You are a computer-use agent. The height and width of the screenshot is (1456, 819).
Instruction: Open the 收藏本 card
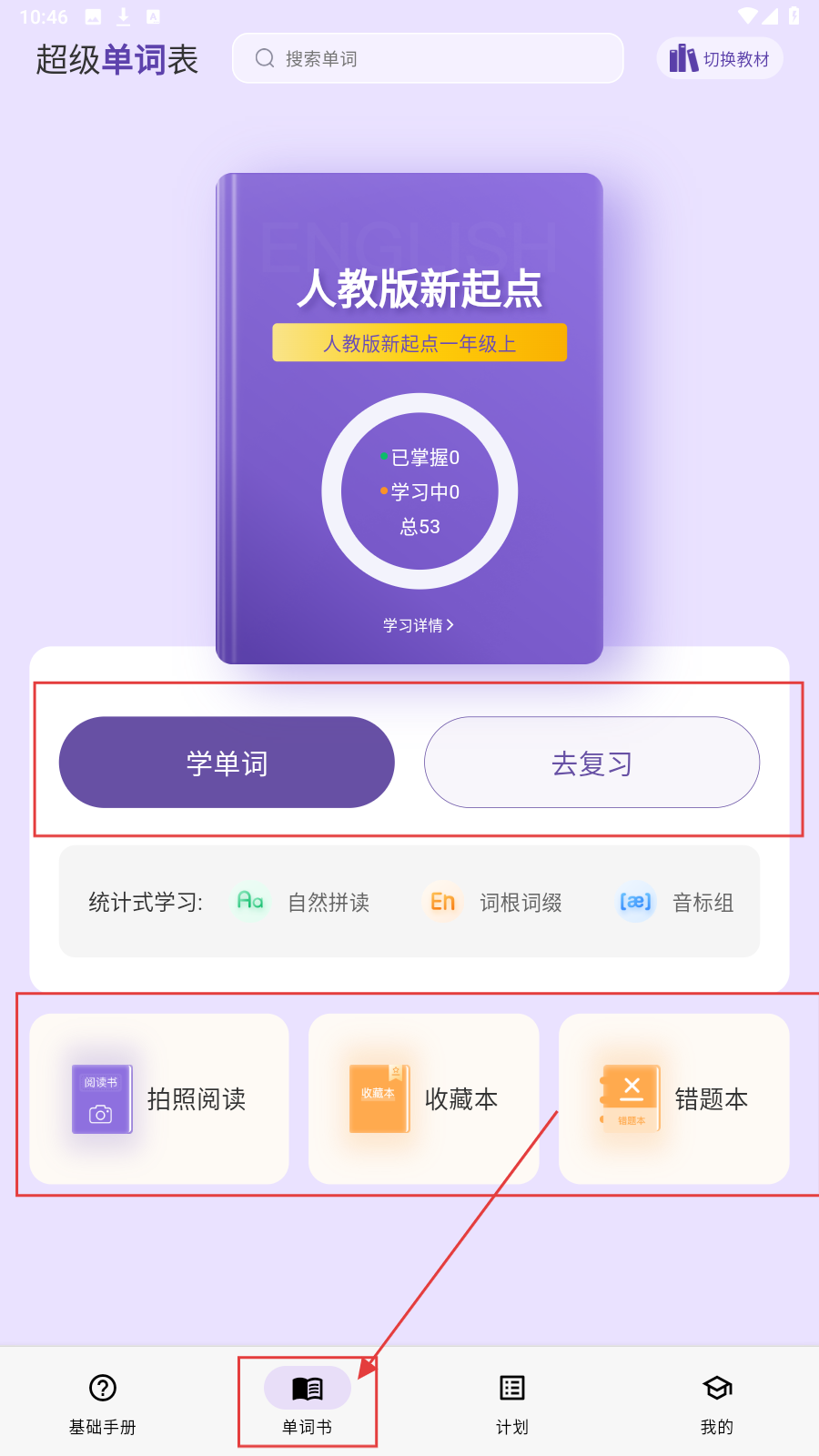[x=424, y=1098]
